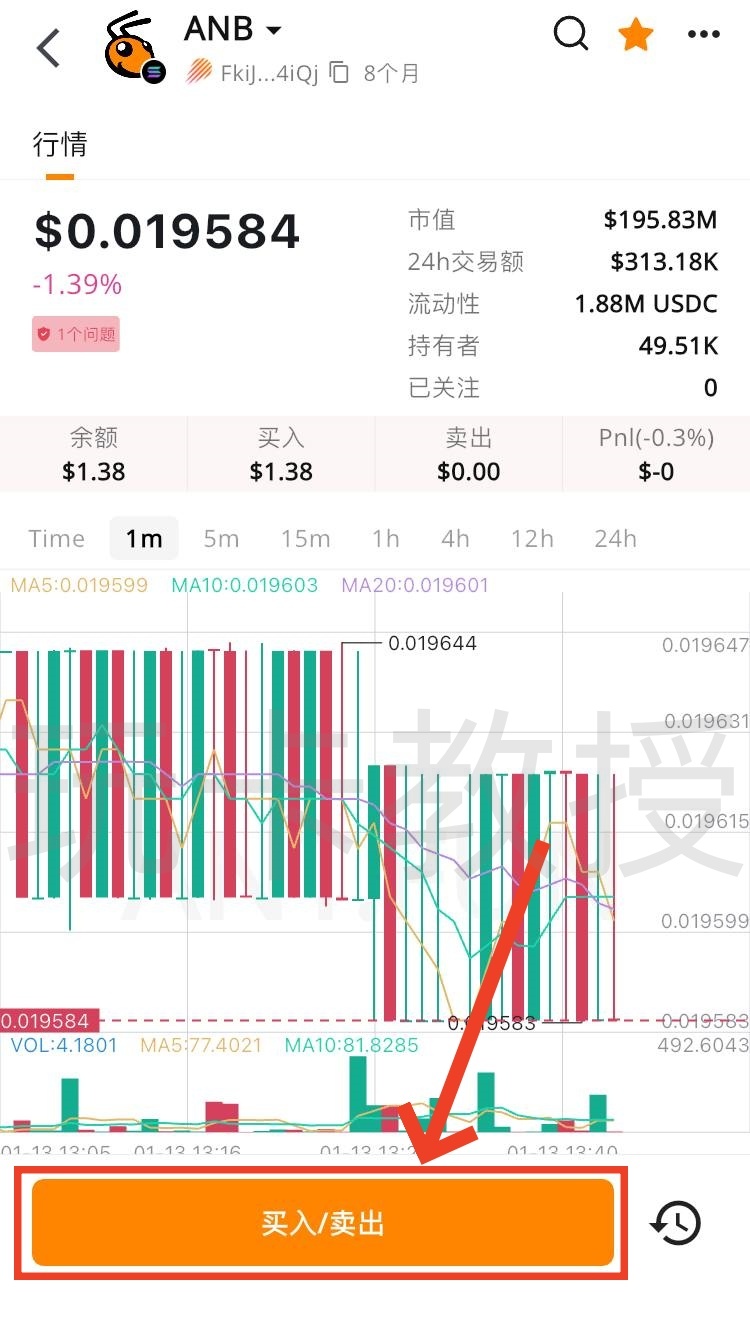The image size is (750, 1334).
Task: Open the 1个问题 risk warning
Action: pos(75,335)
